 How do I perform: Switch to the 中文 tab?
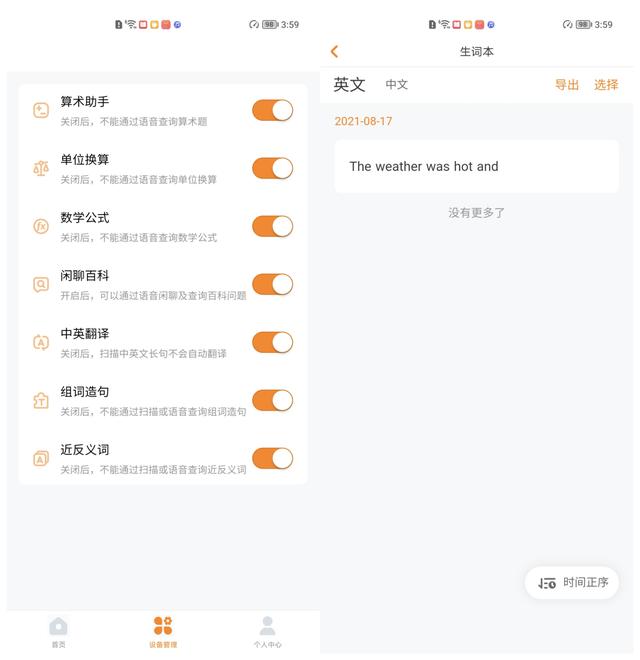(x=397, y=85)
